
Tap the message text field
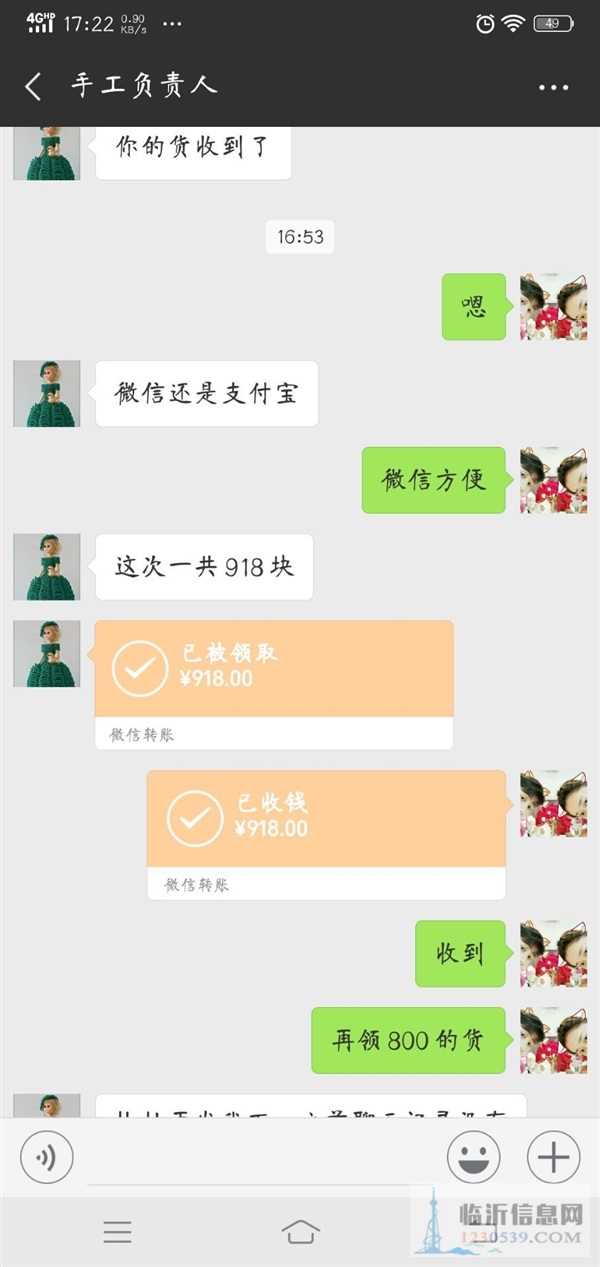coord(260,1160)
